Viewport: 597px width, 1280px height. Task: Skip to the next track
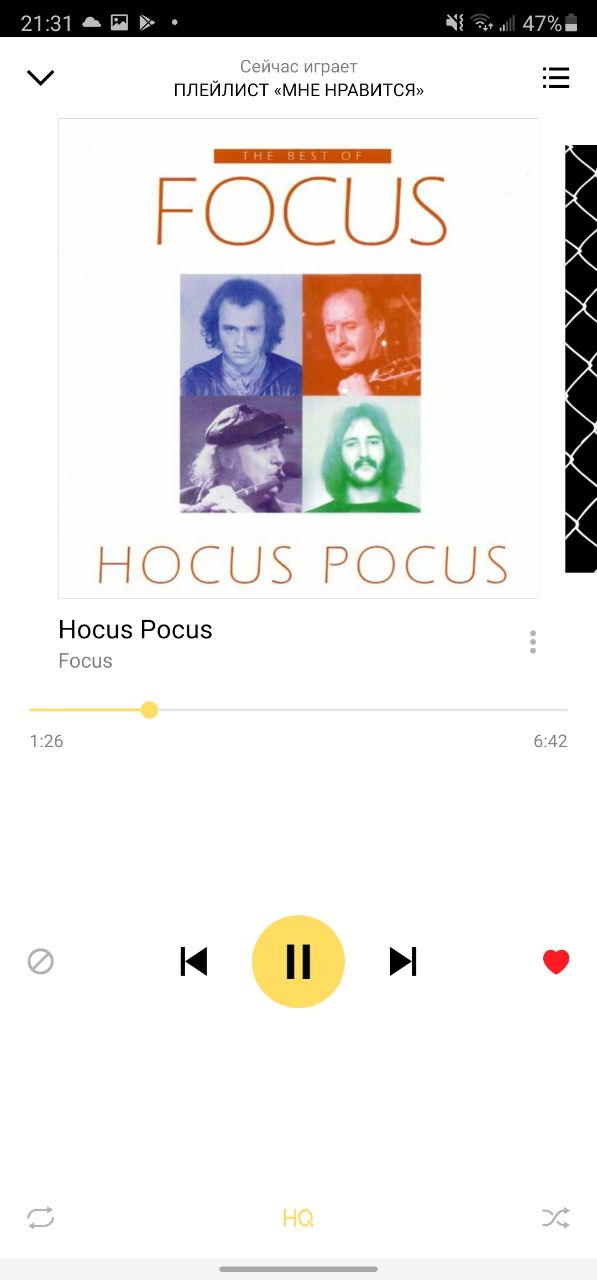pos(403,961)
